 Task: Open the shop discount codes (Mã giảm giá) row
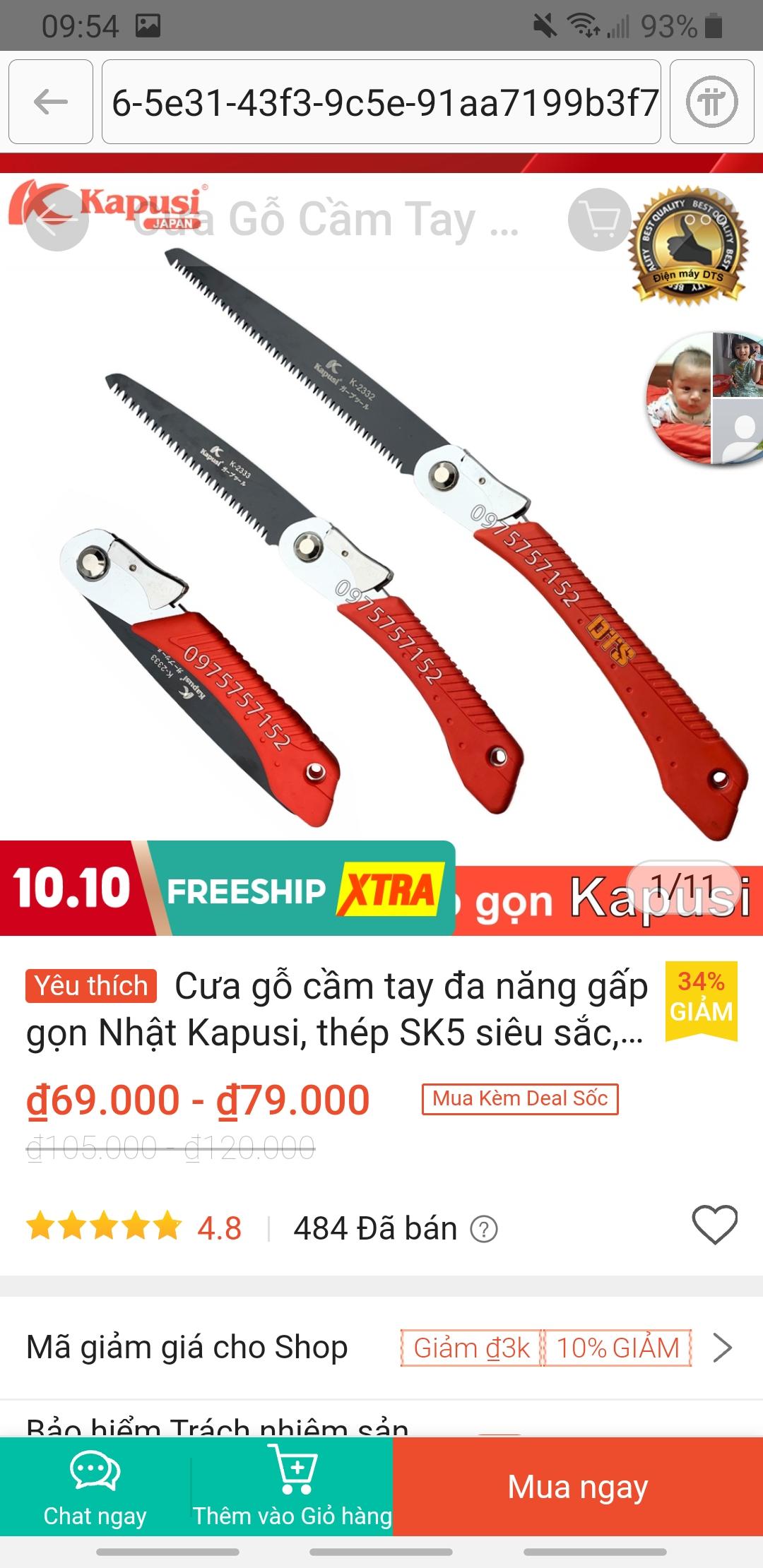tap(381, 1348)
